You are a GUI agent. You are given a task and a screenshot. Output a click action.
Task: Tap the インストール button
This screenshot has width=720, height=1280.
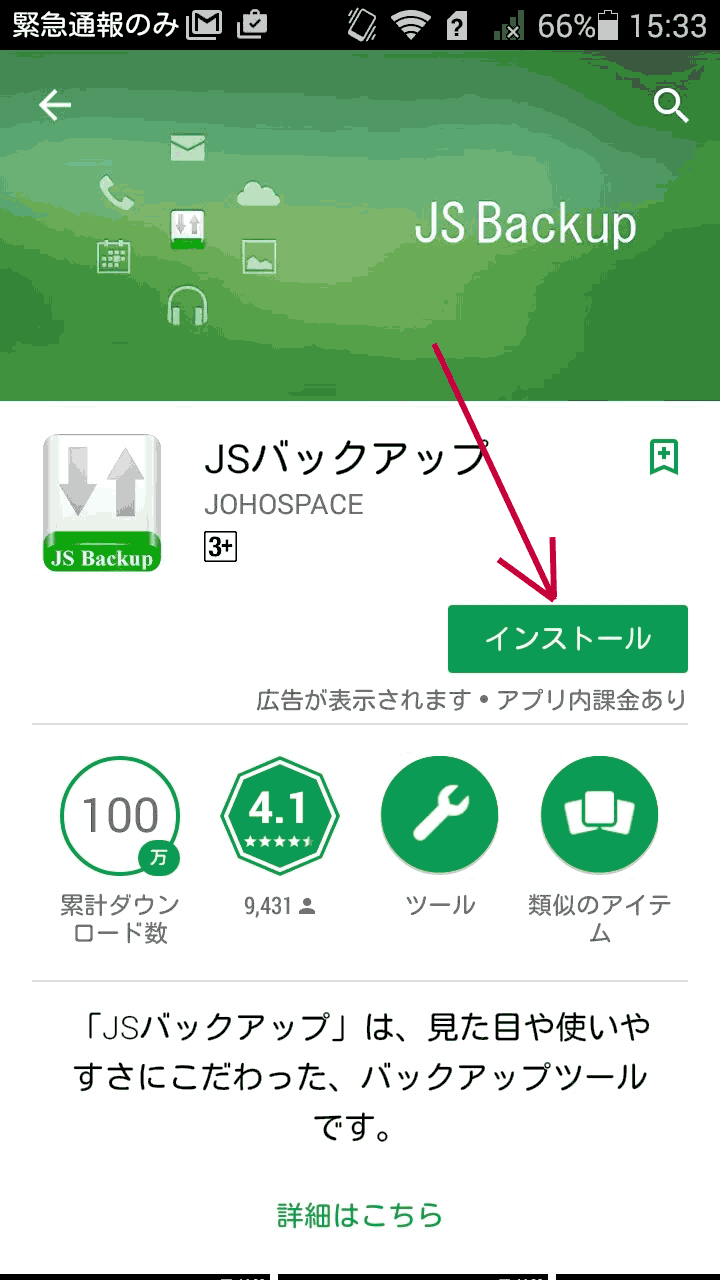(x=567, y=638)
